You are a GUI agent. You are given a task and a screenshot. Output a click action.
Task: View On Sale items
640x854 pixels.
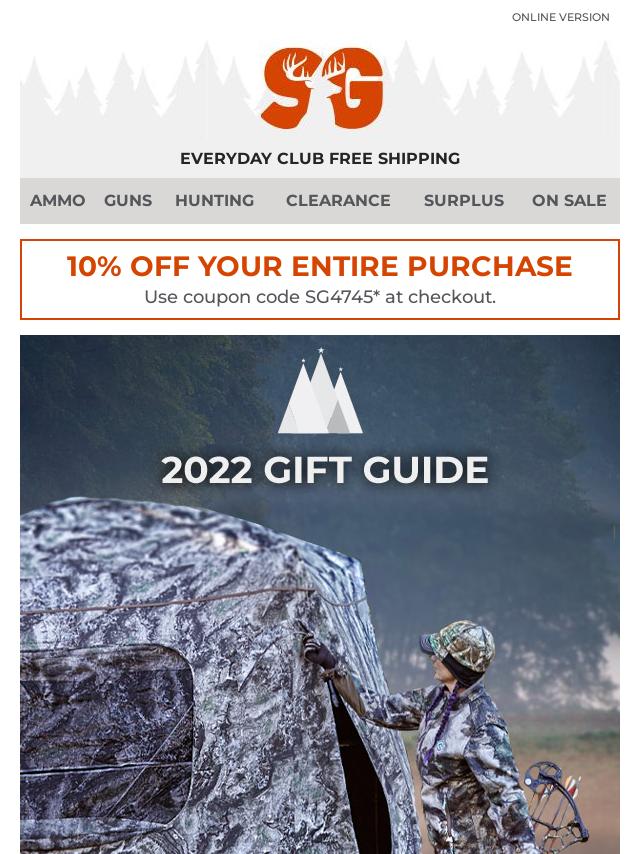569,200
